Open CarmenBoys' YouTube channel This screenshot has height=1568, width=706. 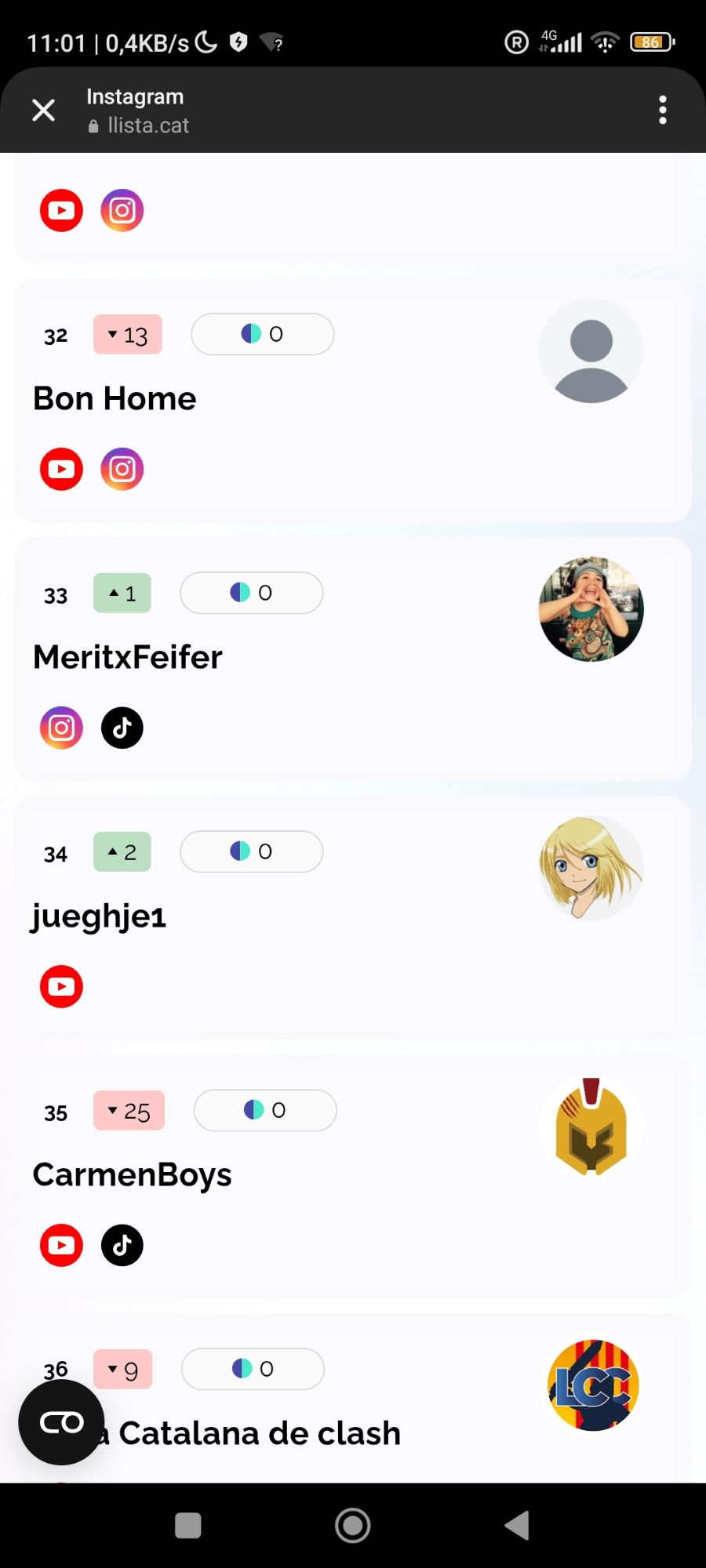tap(61, 1245)
